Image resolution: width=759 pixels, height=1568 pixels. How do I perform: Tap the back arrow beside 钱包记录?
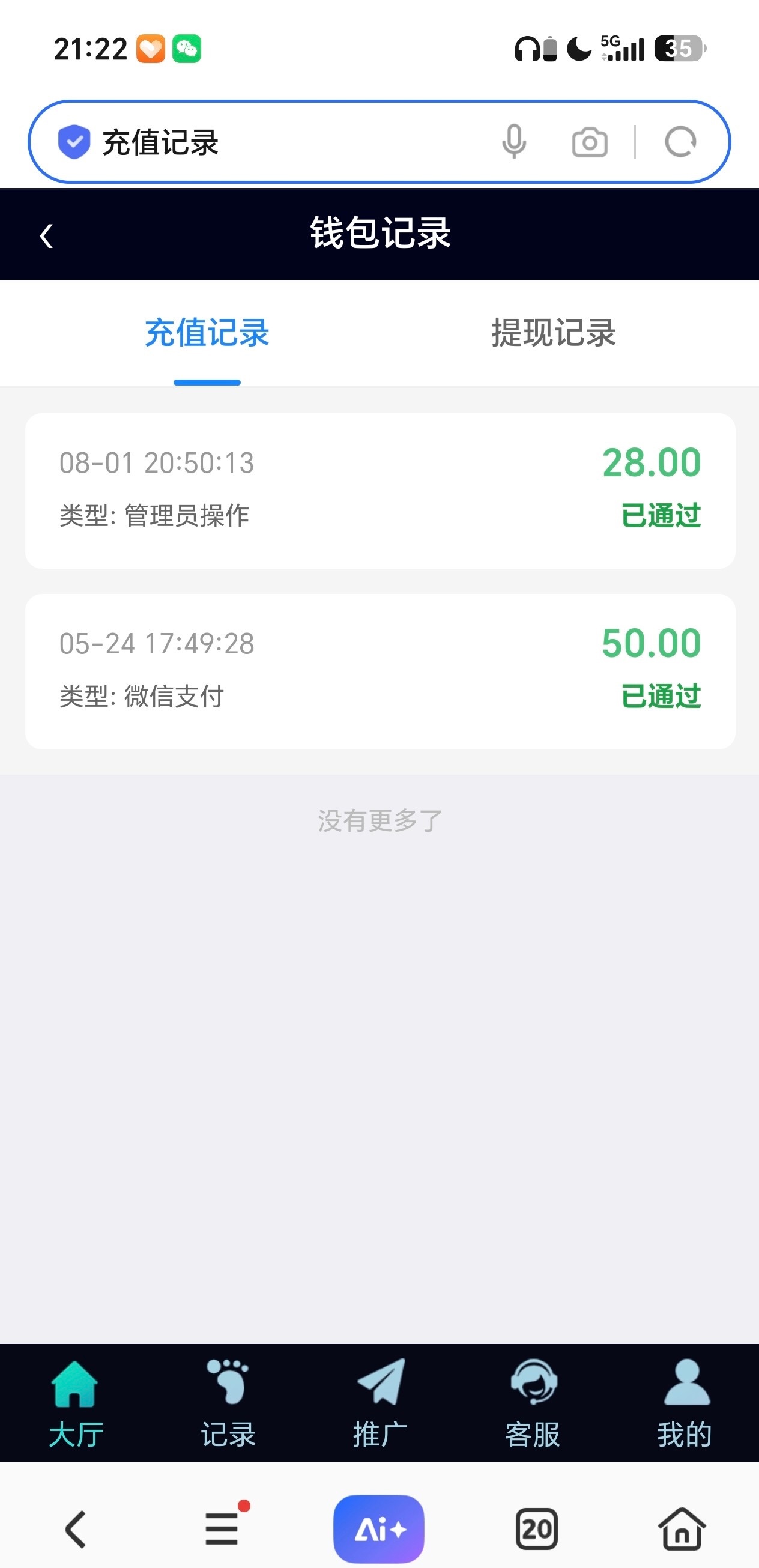(x=46, y=235)
